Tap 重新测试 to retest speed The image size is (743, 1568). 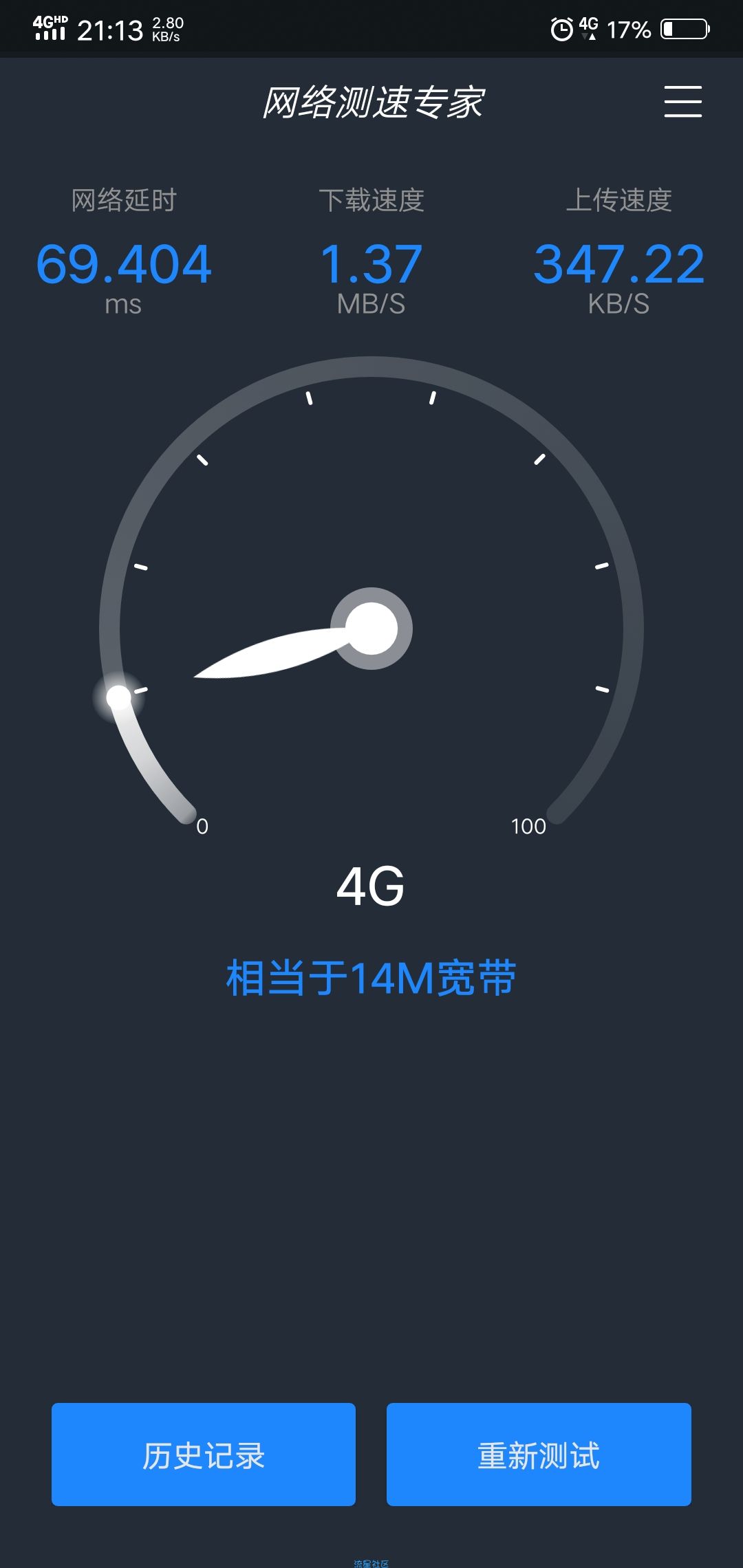pyautogui.click(x=539, y=1454)
